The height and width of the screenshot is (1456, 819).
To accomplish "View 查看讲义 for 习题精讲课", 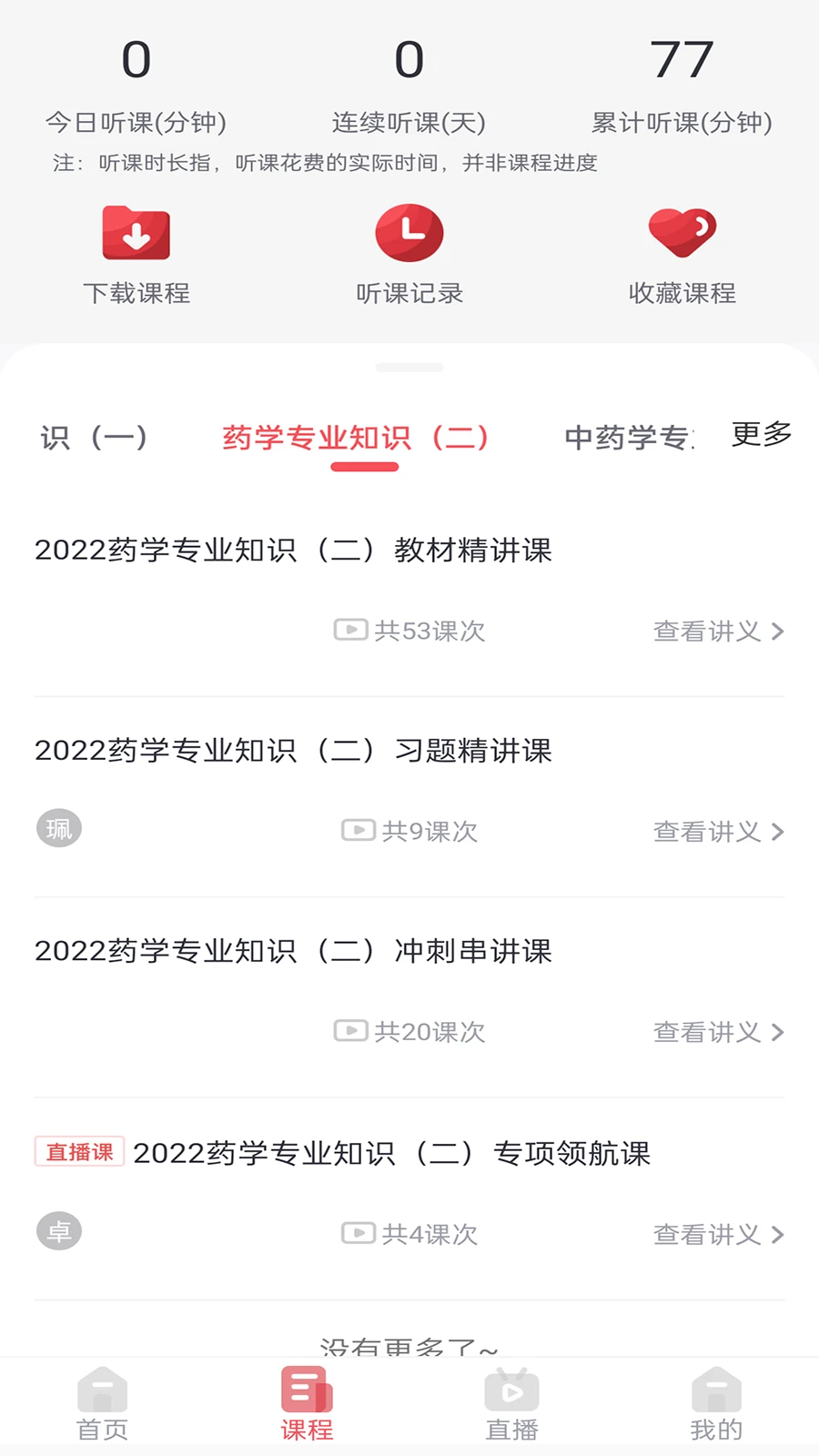I will pyautogui.click(x=718, y=832).
